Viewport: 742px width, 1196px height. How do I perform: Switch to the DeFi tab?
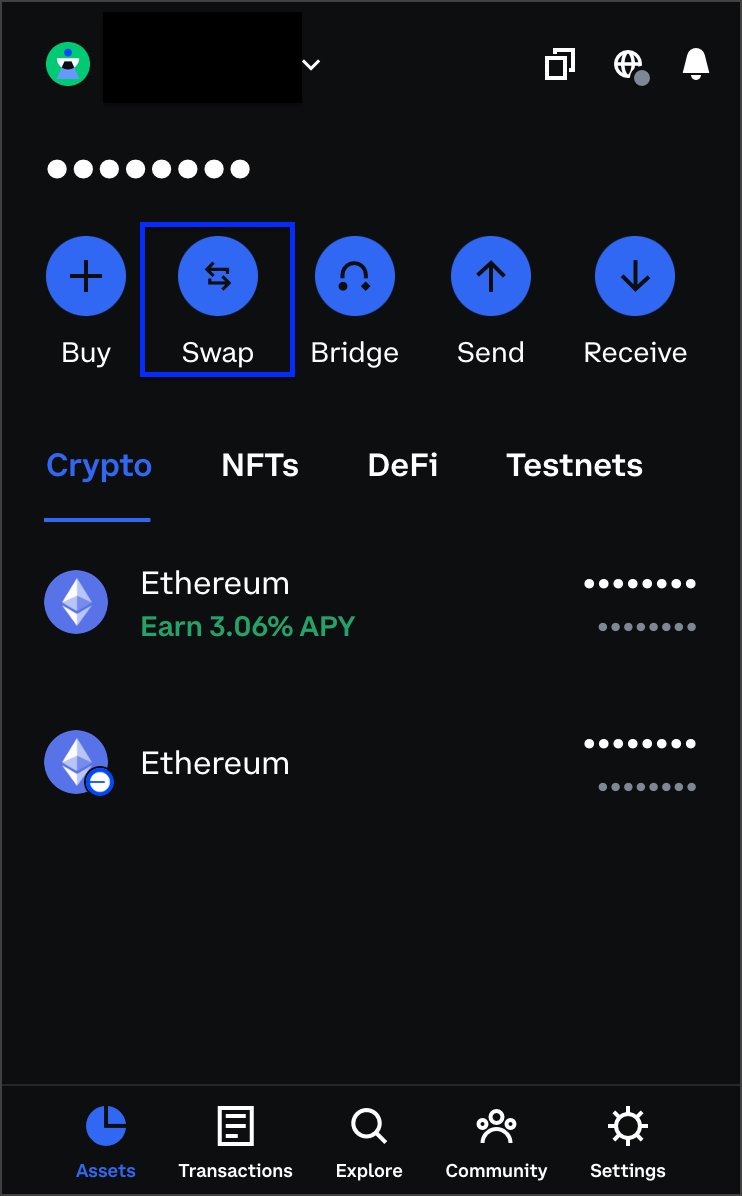click(403, 465)
